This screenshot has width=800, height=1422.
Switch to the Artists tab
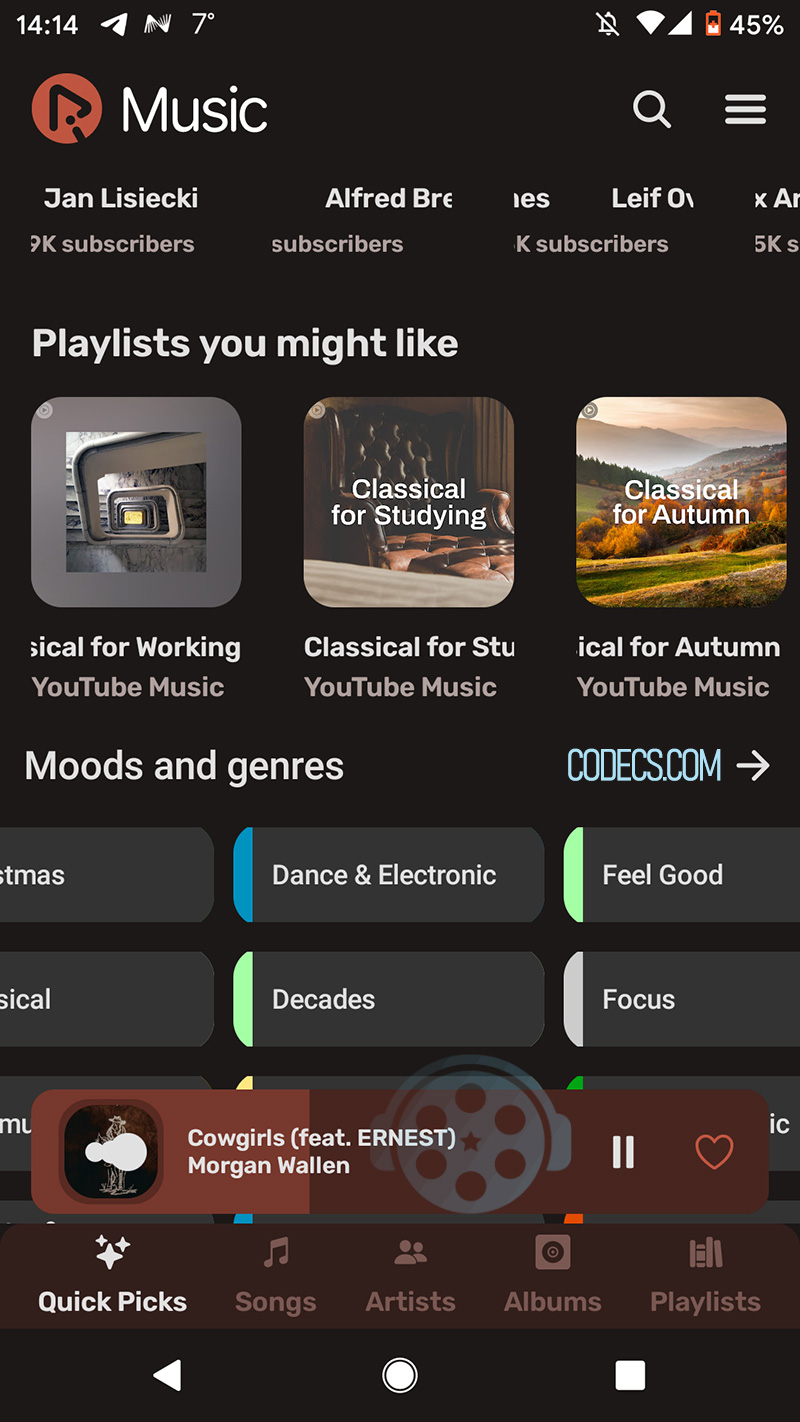point(410,1275)
